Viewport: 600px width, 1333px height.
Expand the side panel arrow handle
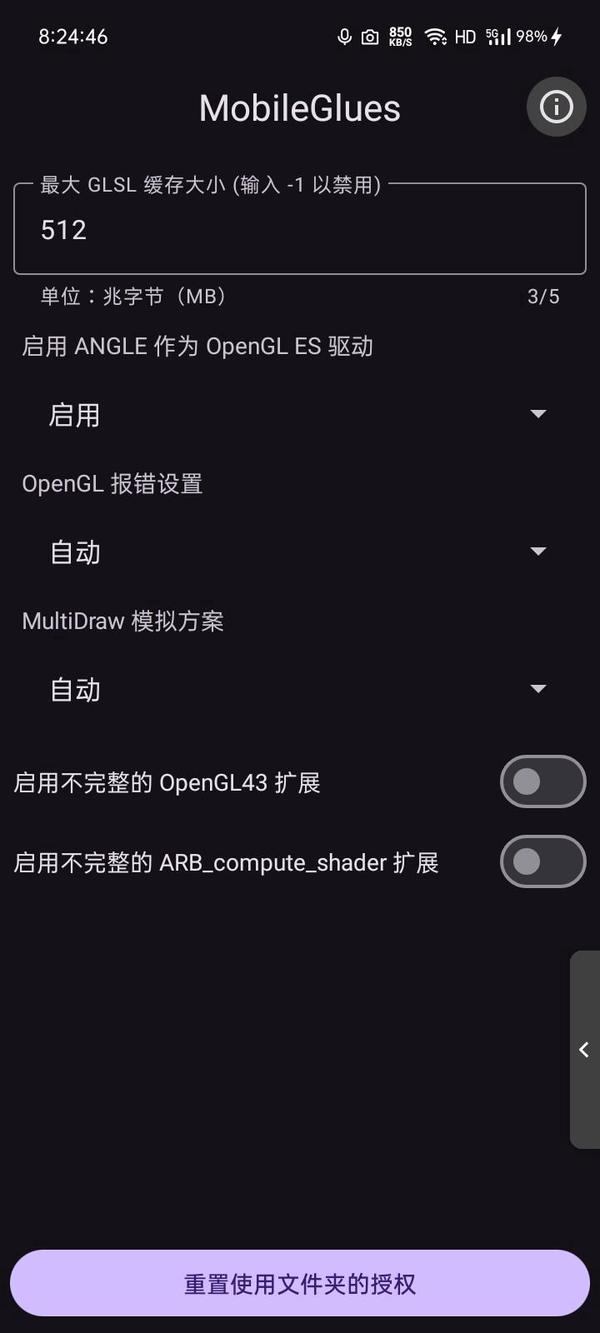tap(584, 1049)
